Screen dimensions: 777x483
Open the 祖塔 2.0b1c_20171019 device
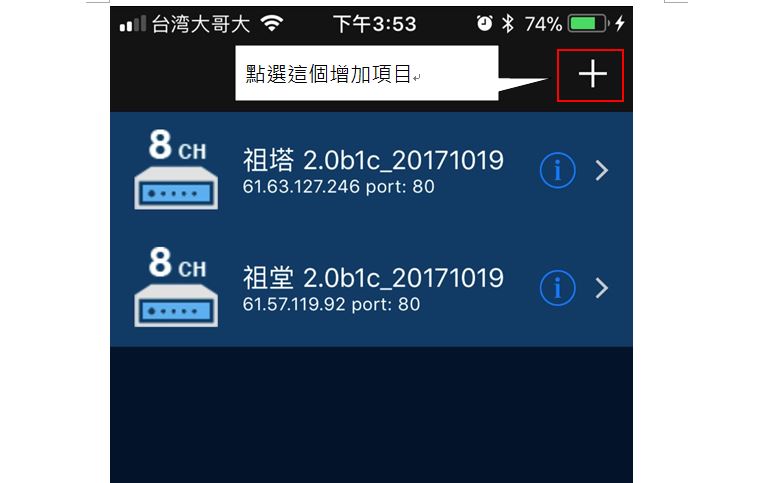[x=372, y=170]
